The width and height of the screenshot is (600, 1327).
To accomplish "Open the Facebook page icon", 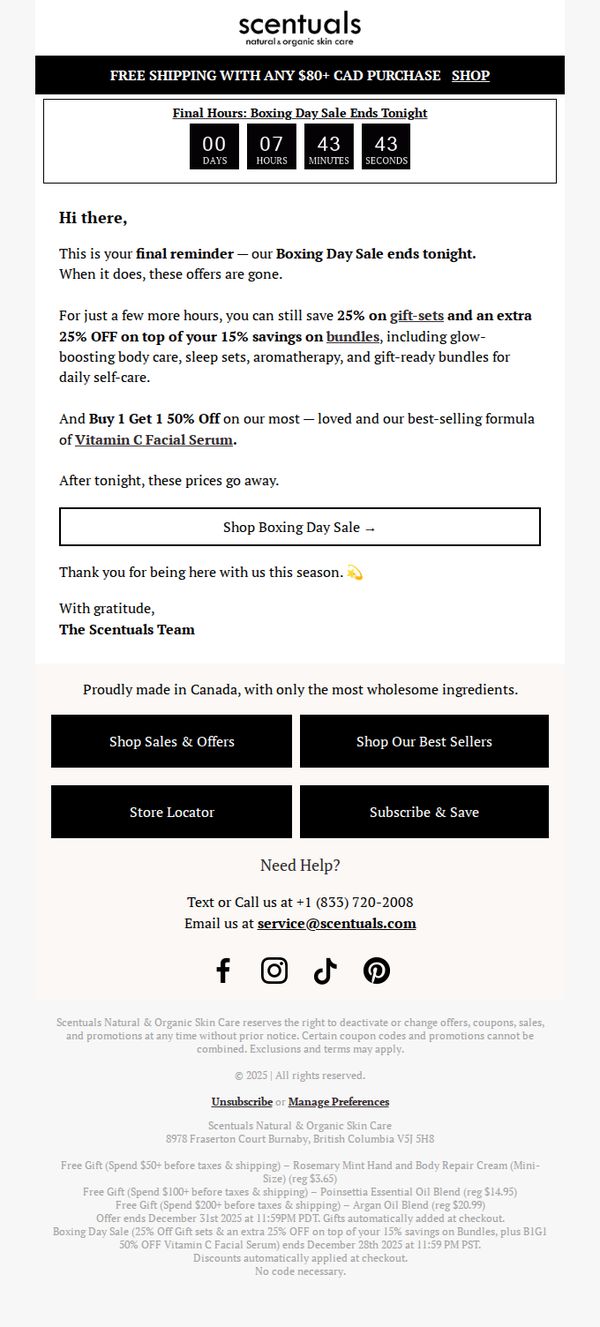I will tap(223, 970).
